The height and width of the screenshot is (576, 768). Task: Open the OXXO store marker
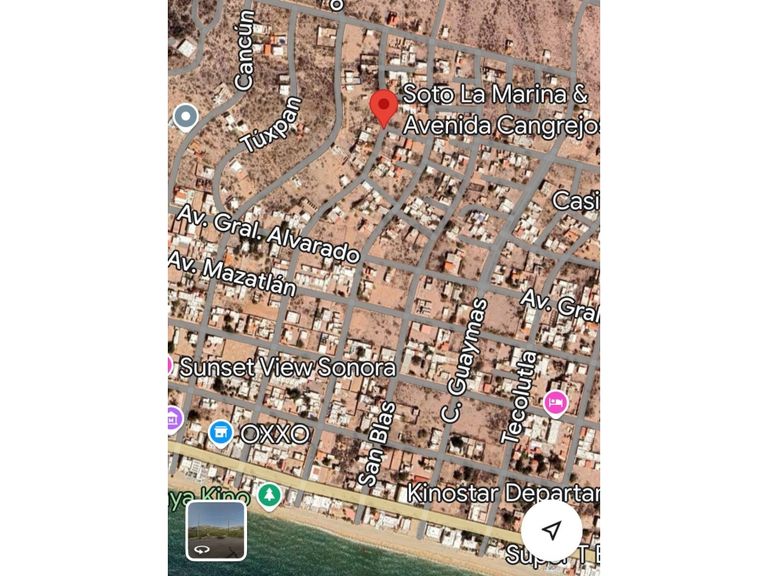point(221,433)
